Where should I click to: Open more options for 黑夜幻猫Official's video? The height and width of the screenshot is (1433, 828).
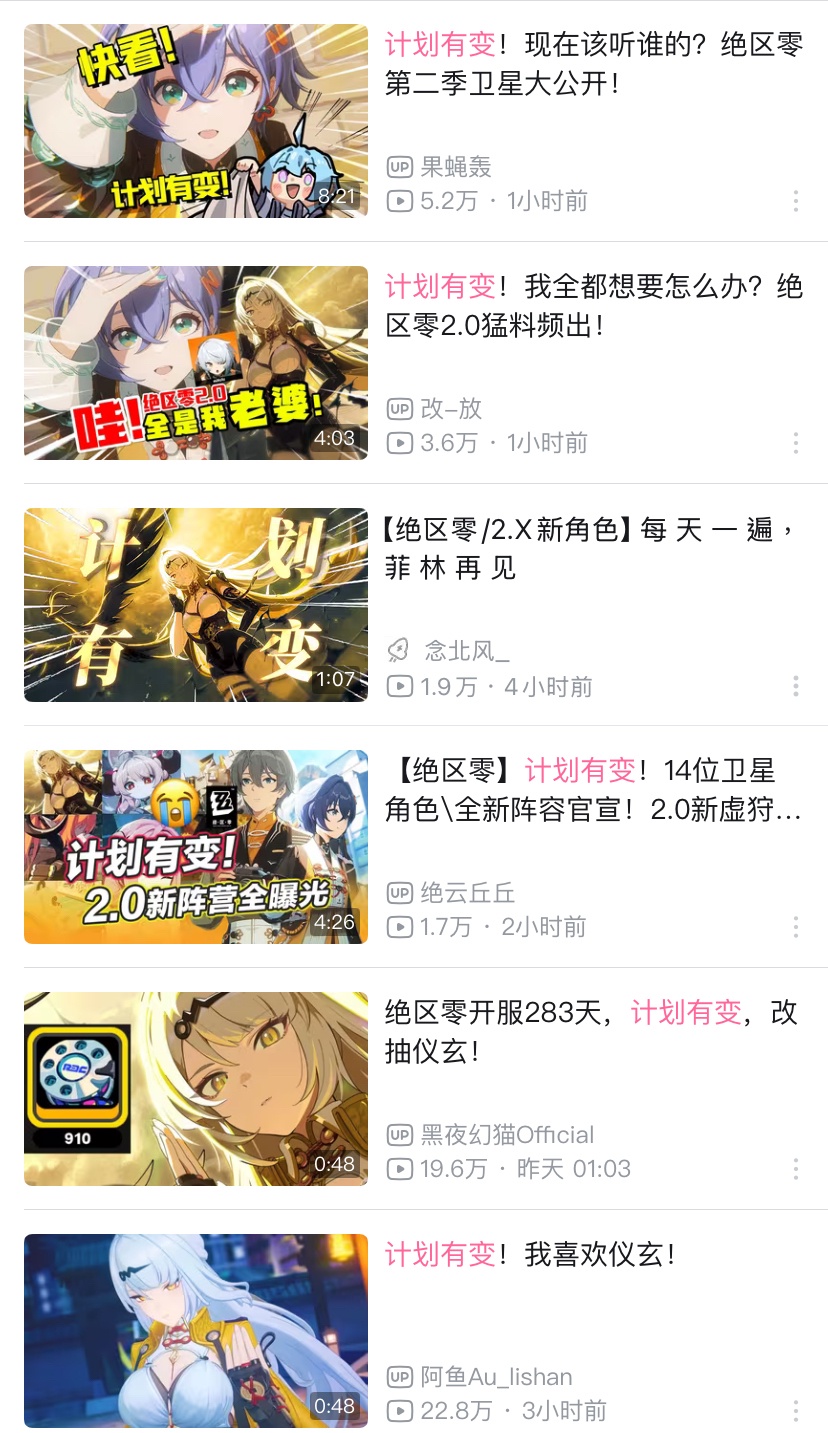click(796, 1169)
